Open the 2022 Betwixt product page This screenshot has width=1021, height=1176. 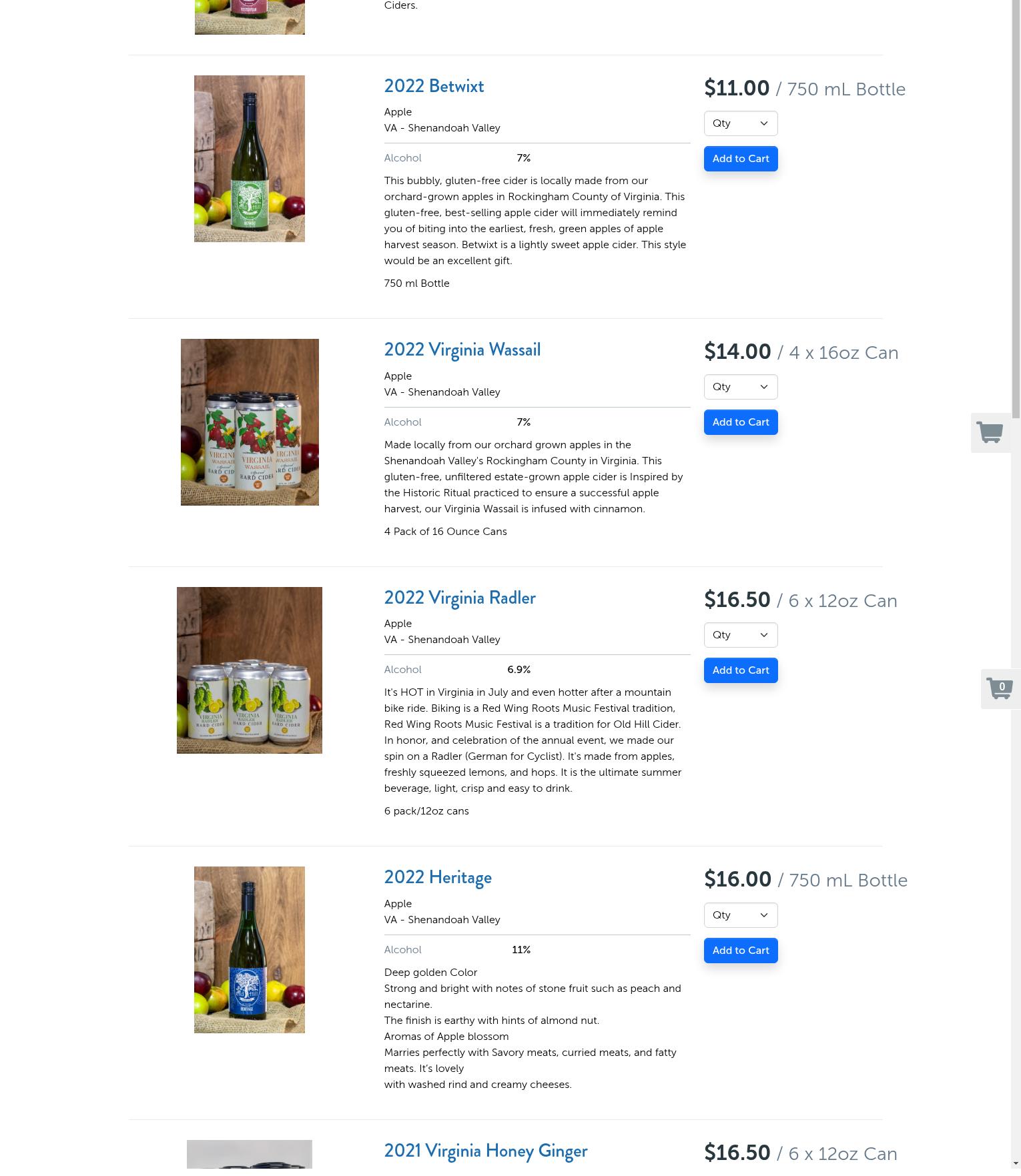click(x=434, y=86)
